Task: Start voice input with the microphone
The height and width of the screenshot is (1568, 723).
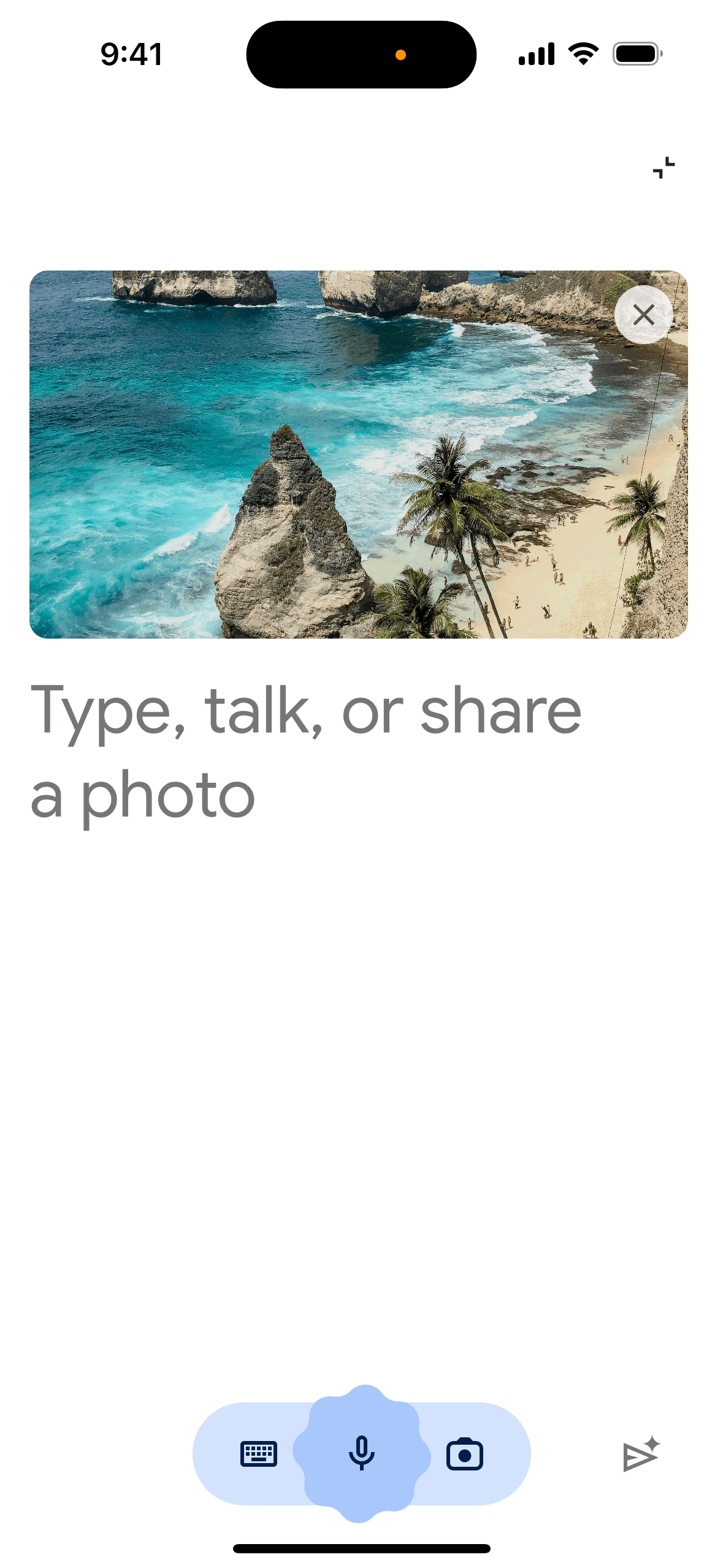Action: [x=362, y=1453]
